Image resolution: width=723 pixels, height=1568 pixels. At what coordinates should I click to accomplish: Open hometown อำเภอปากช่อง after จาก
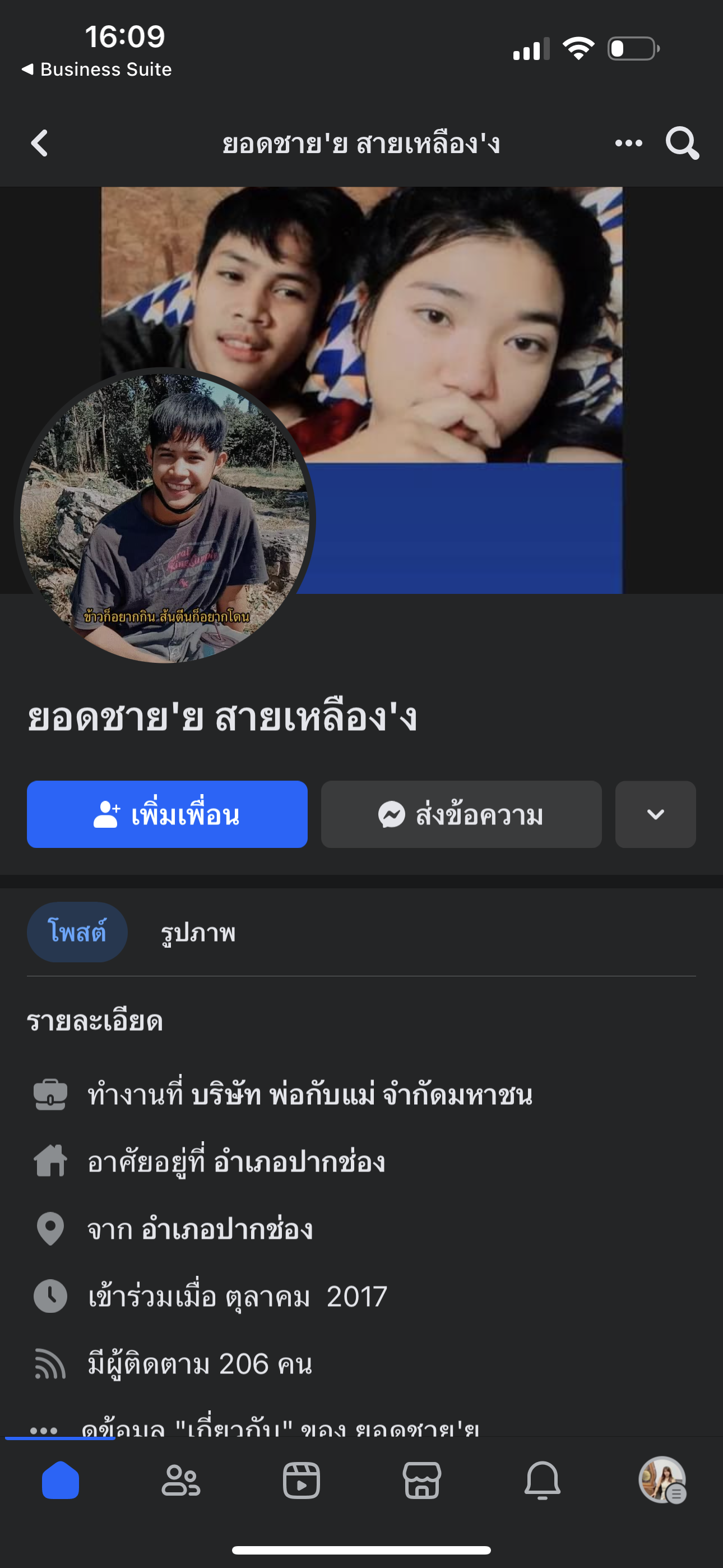(x=227, y=1229)
